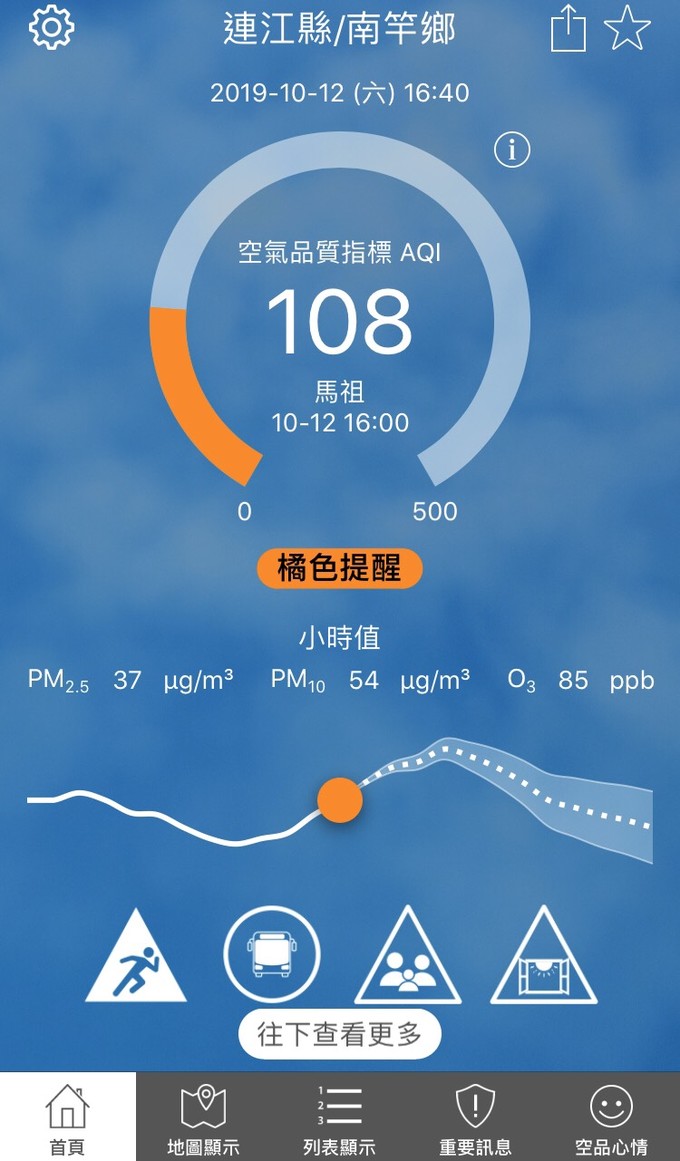Screen dimensions: 680x1161
Task: Open the settings gear icon
Action: 51,27
